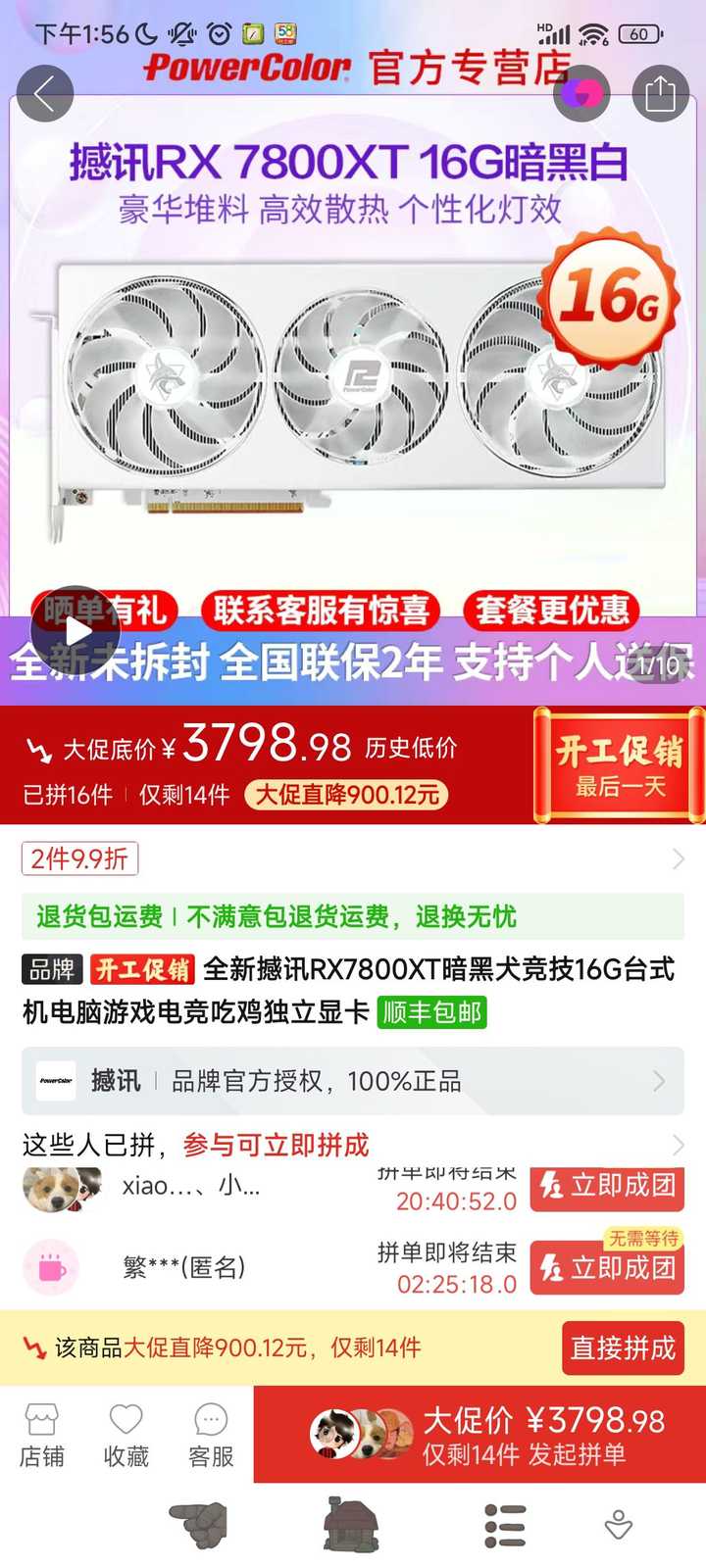
Task: Go back using the top-left arrow
Action: tap(45, 94)
